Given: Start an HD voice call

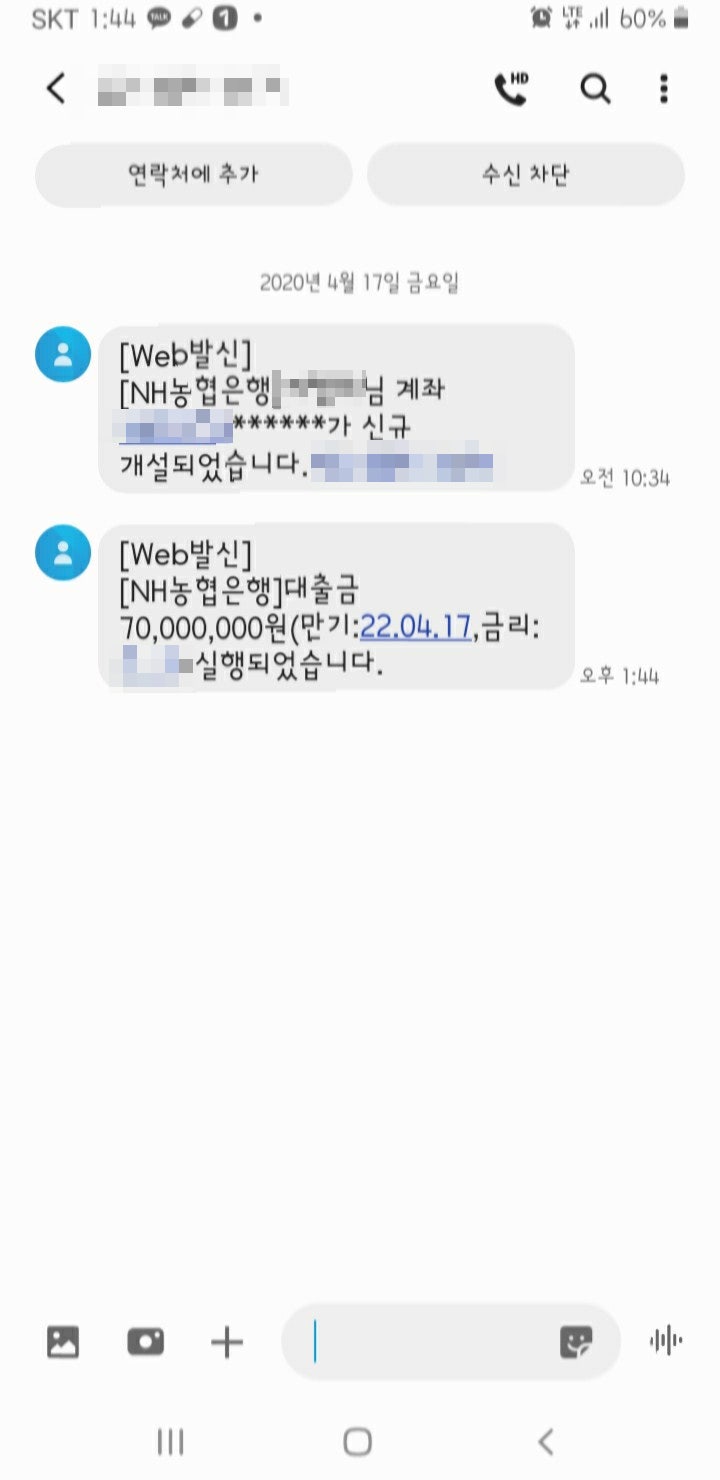Looking at the screenshot, I should (x=512, y=89).
